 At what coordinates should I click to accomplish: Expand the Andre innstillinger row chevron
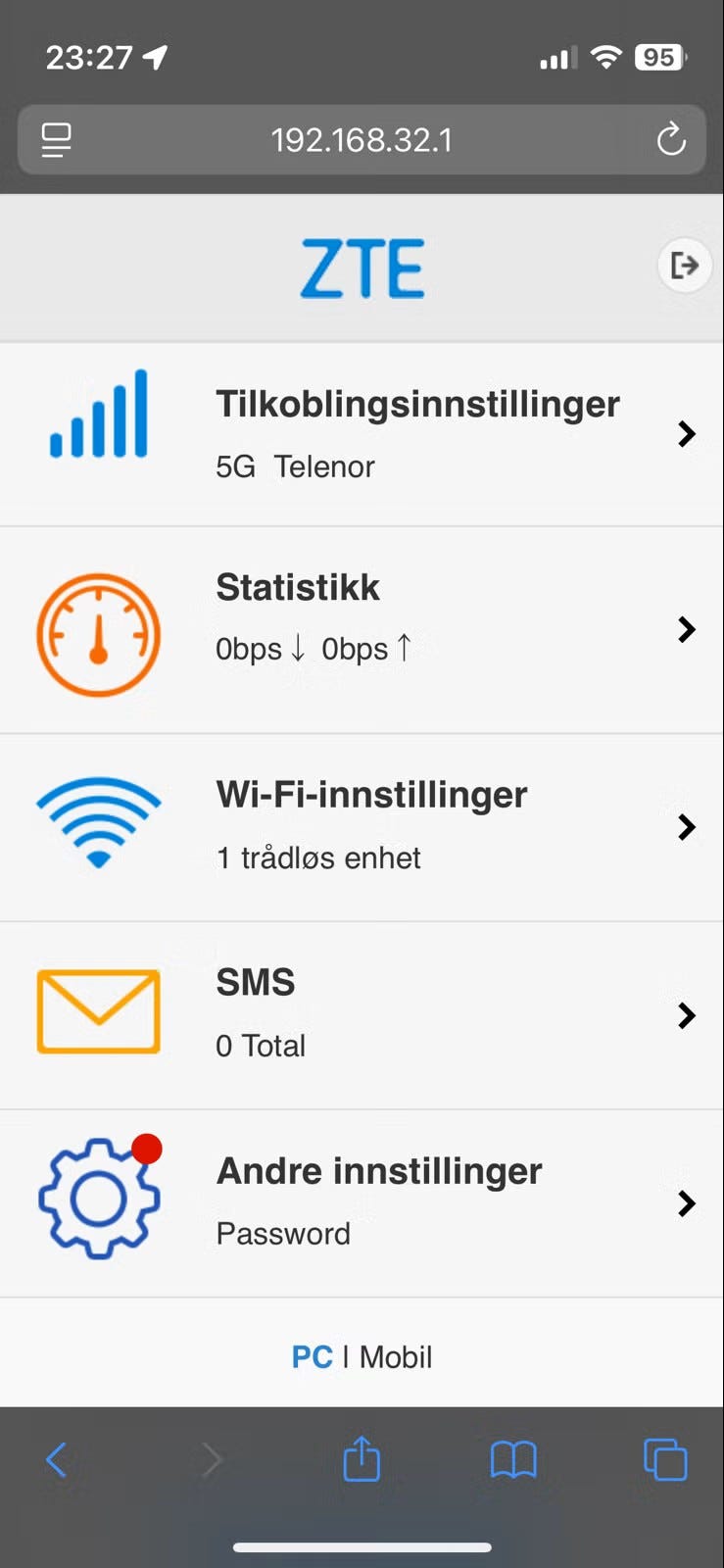[x=685, y=1204]
